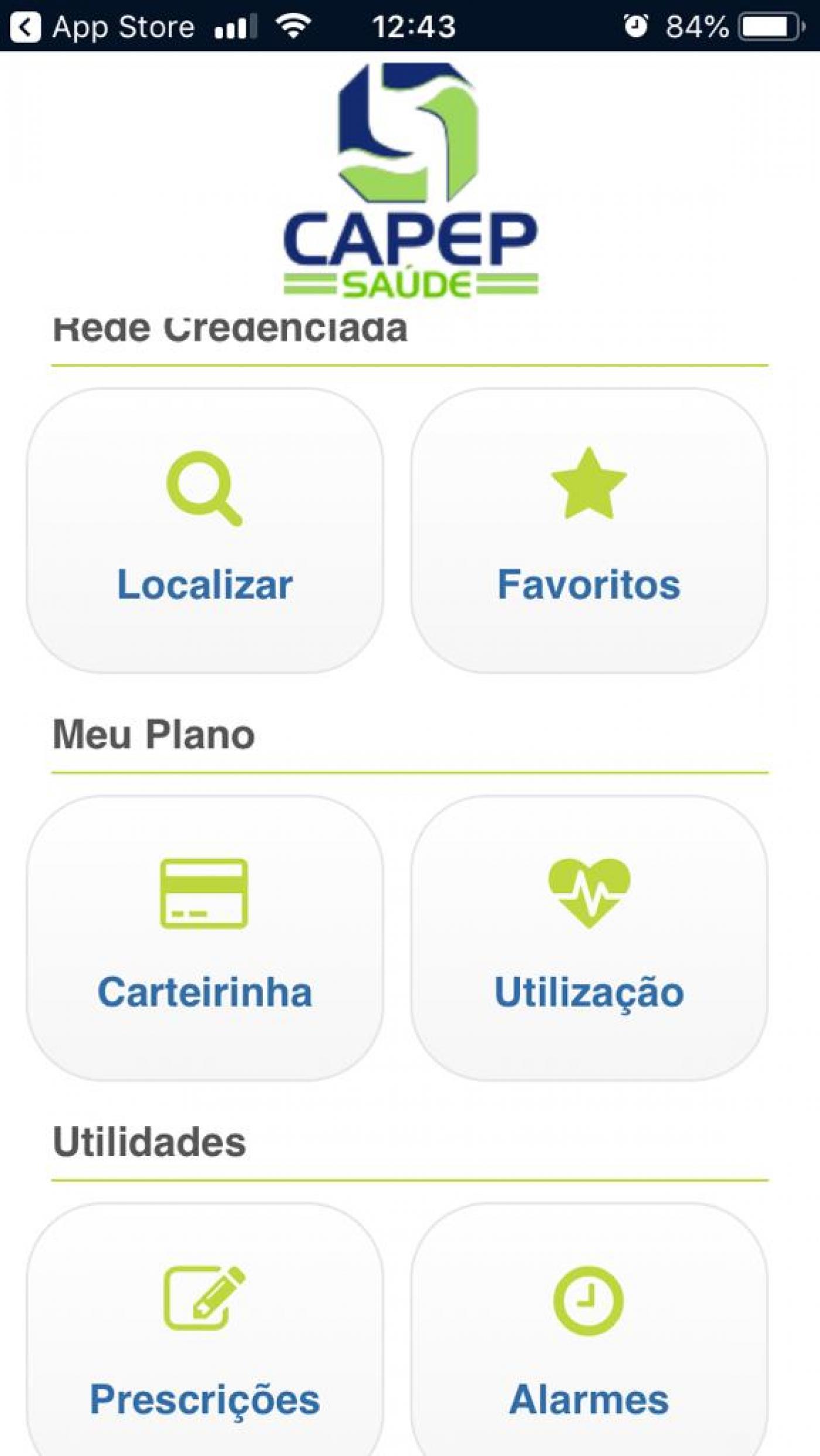Open the Favoritos tile
This screenshot has width=820, height=1456.
click(589, 530)
